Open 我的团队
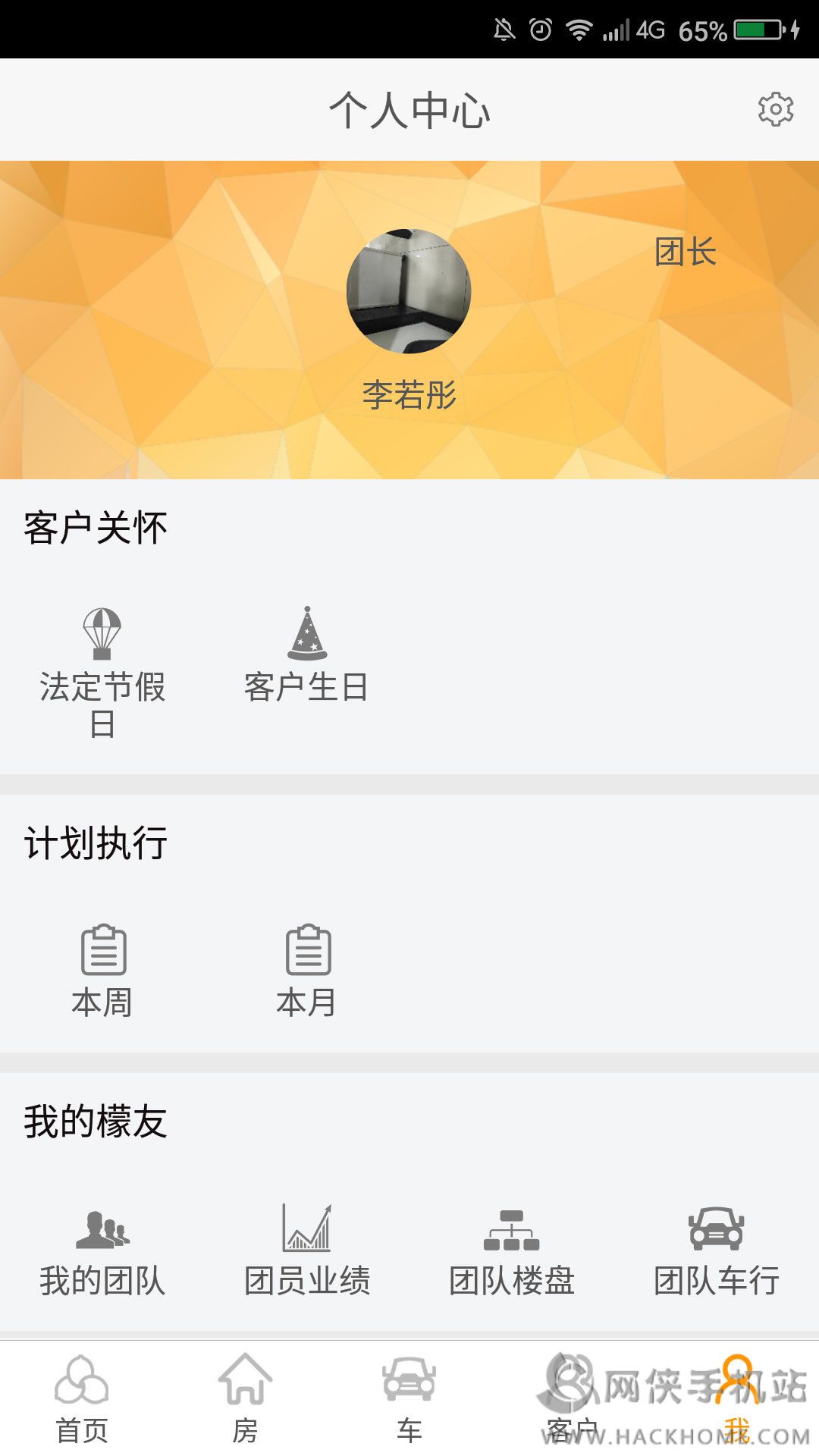Viewport: 819px width, 1456px height. 102,1251
